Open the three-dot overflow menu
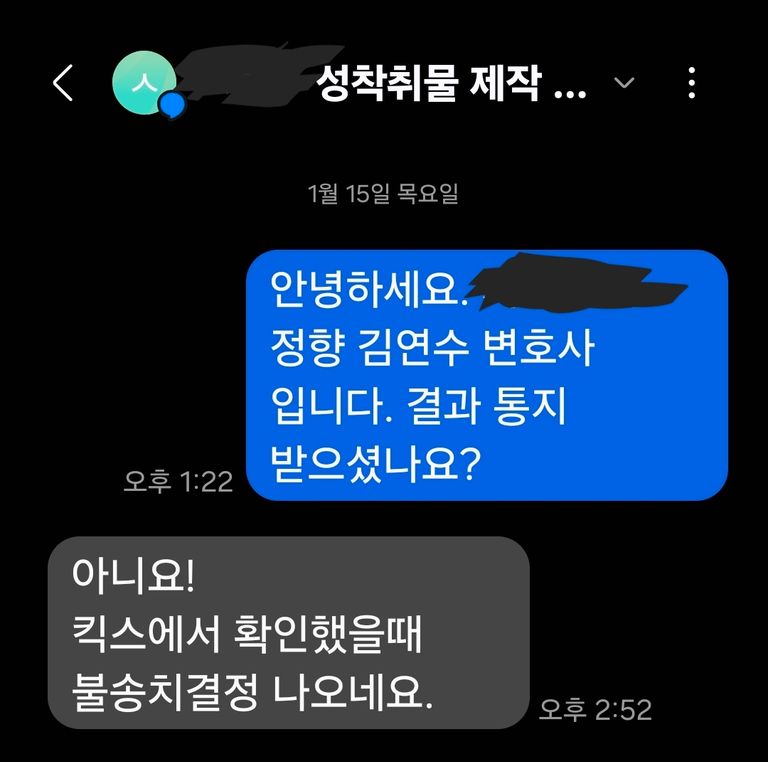 692,83
